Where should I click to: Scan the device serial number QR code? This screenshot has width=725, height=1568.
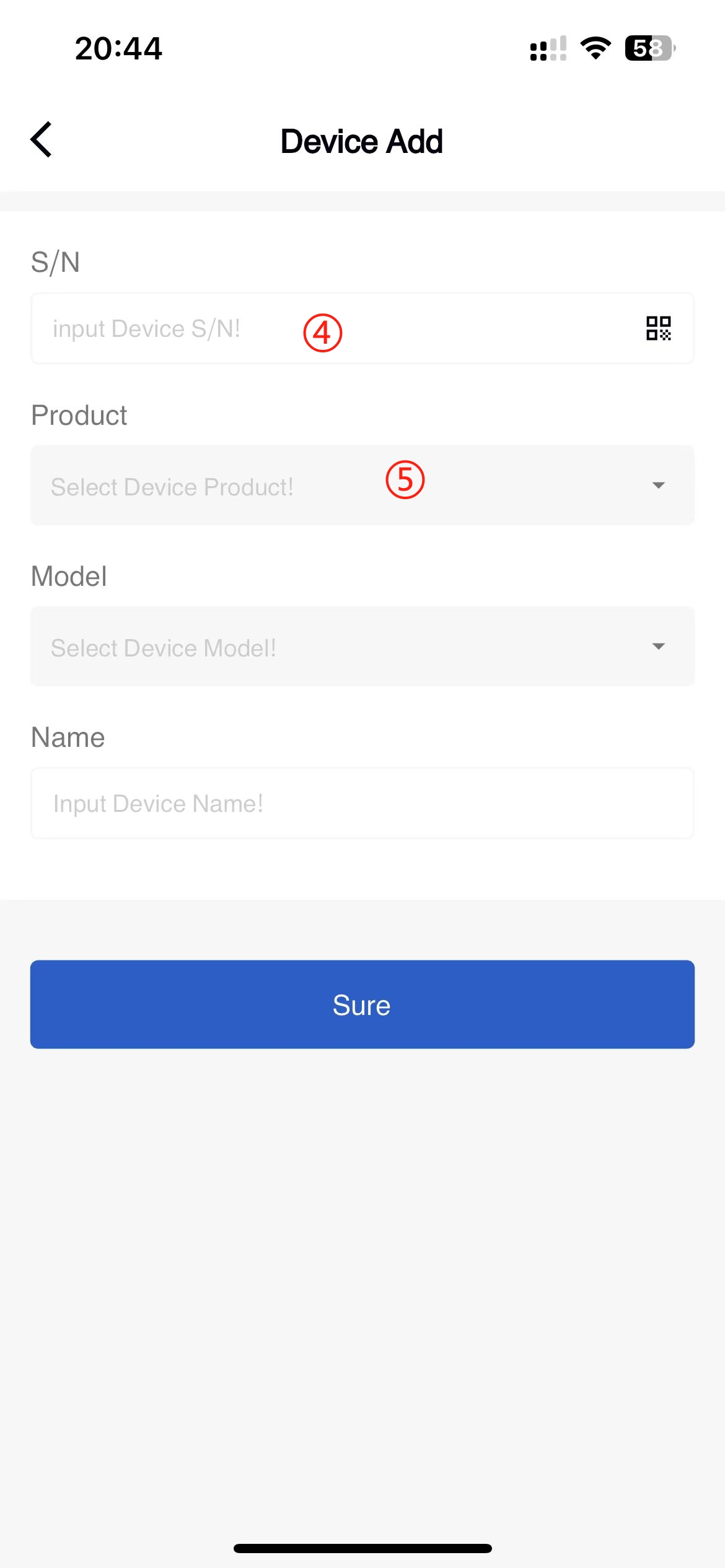pos(658,328)
